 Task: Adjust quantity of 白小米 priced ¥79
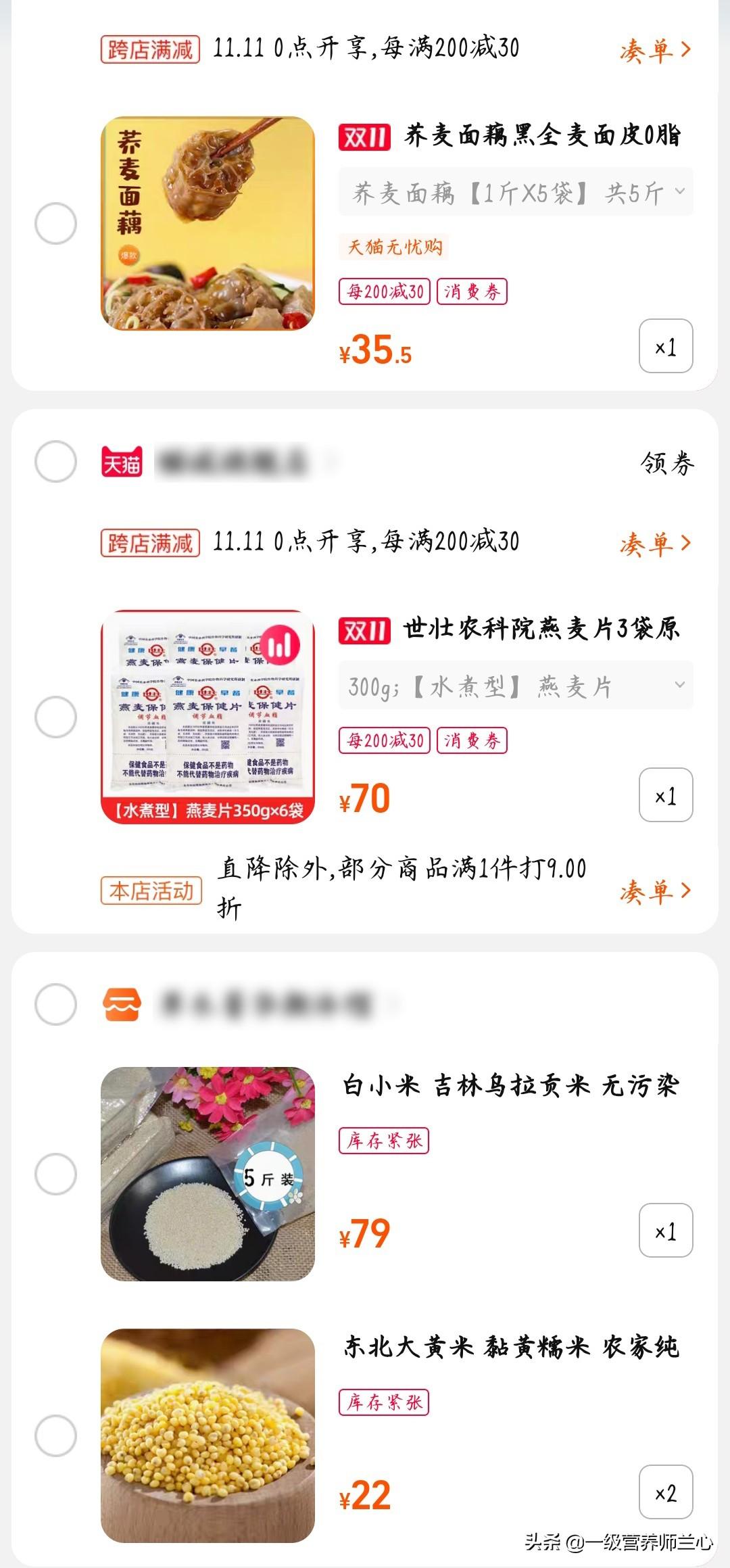click(x=665, y=1231)
